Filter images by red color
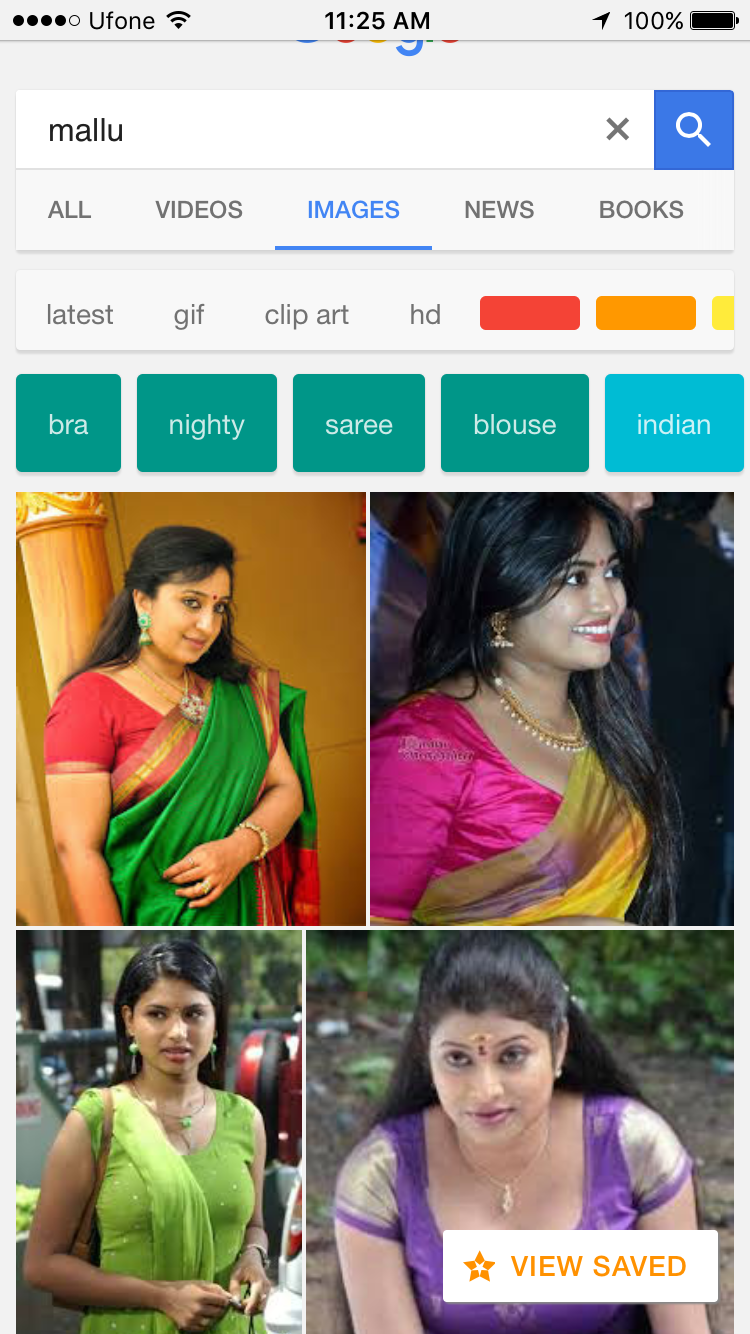750x1334 pixels. [530, 313]
